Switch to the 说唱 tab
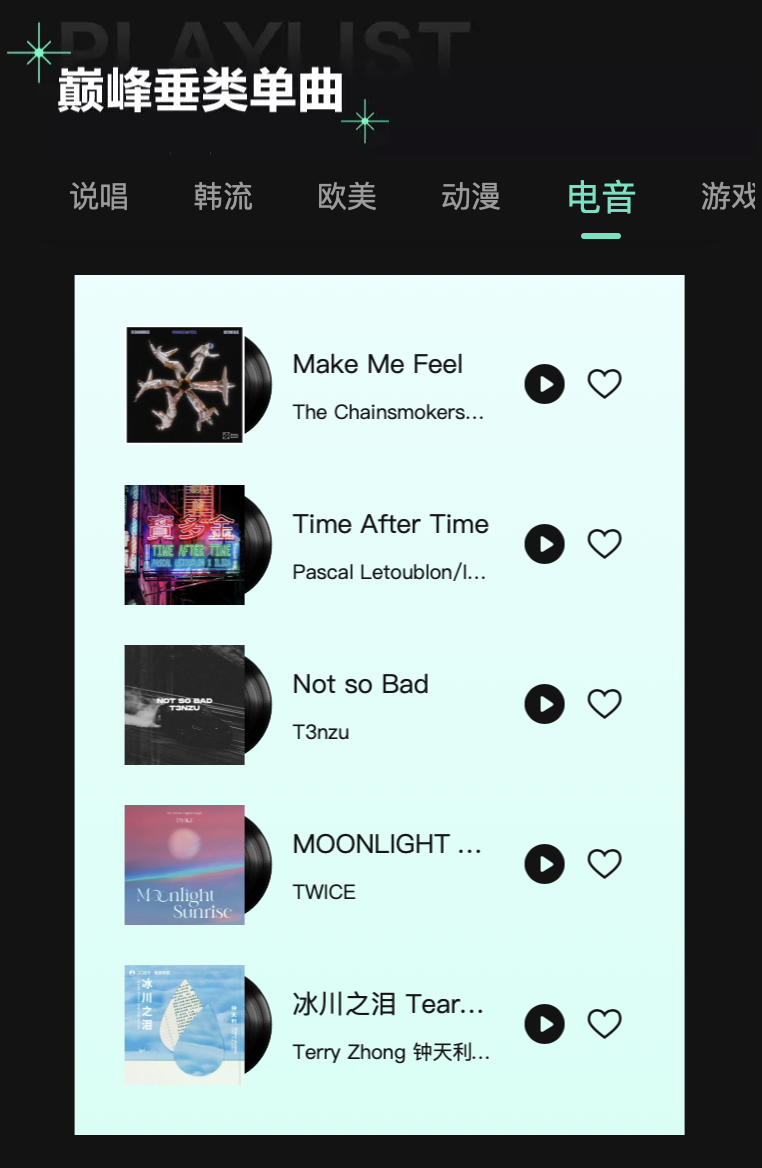This screenshot has width=762, height=1168. coord(99,197)
